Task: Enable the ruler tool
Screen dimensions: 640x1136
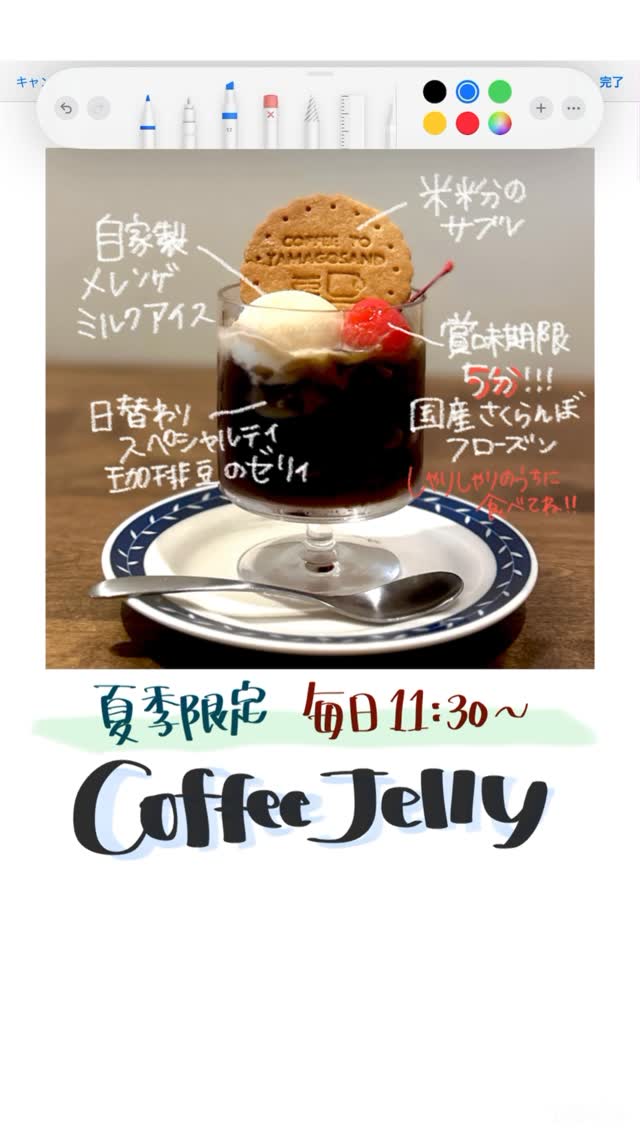Action: tap(346, 121)
